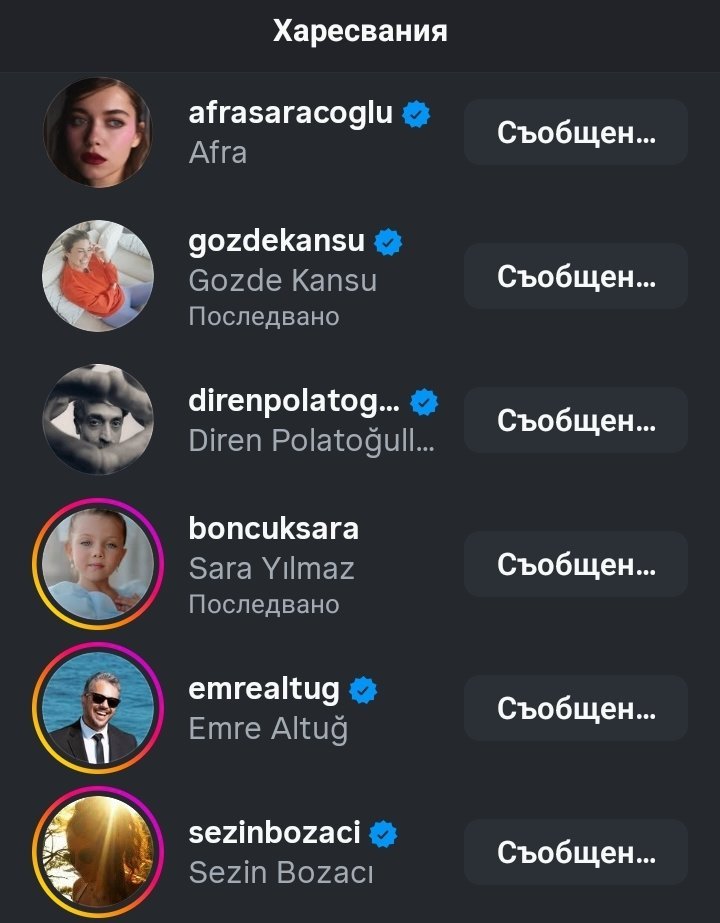
Task: View boncuksara's story from the profile picture
Action: click(97, 565)
